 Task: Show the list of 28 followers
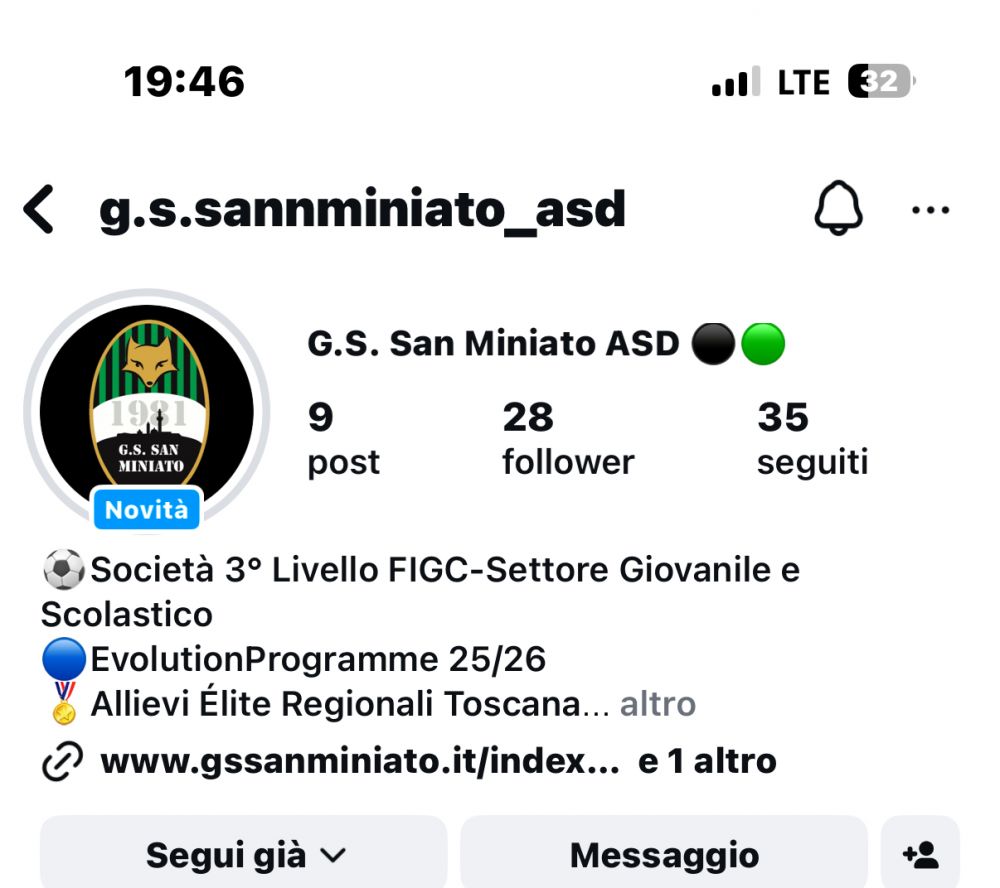[567, 439]
